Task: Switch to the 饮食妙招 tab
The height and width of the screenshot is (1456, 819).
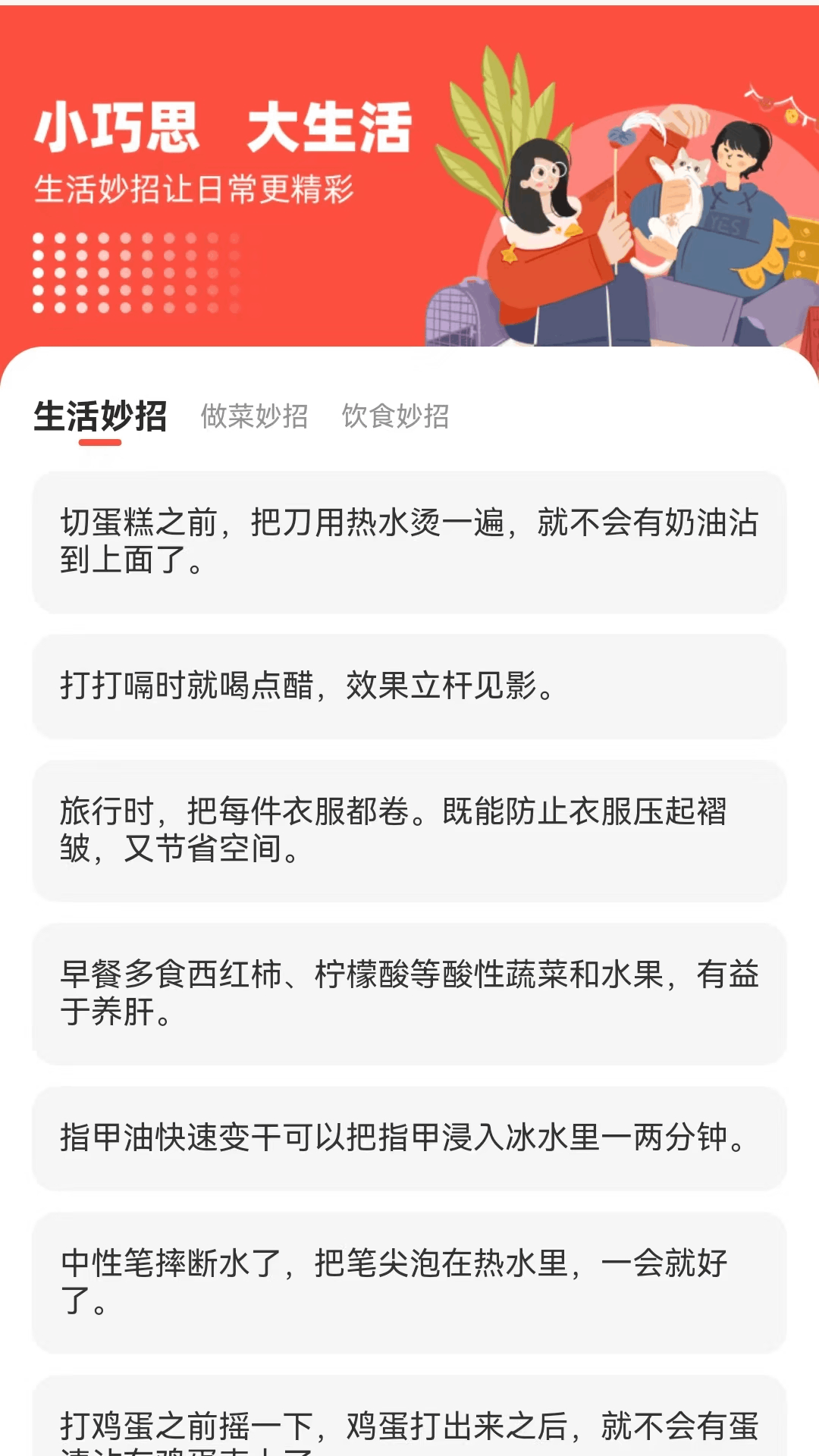Action: click(395, 416)
